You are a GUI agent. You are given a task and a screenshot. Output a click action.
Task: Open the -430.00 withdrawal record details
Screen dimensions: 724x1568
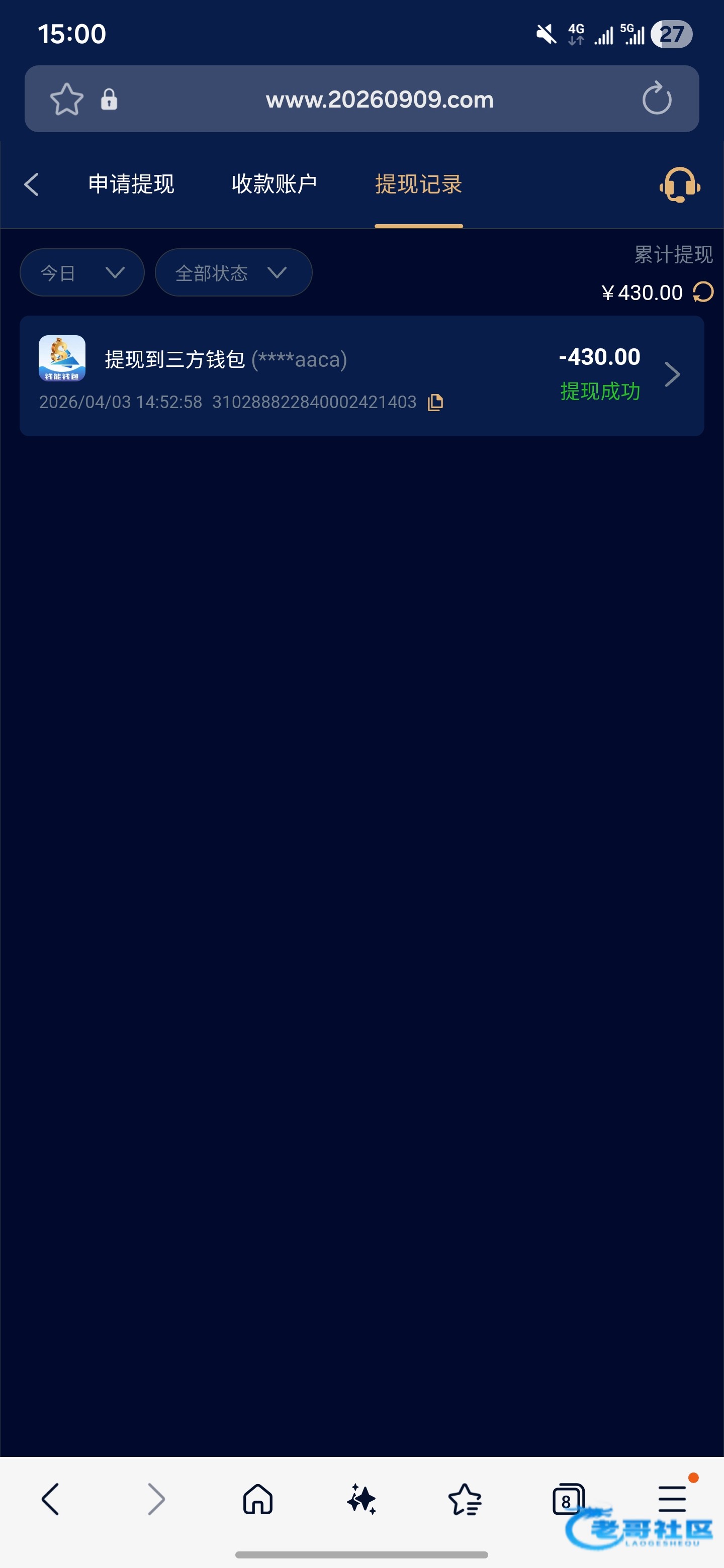point(671,375)
